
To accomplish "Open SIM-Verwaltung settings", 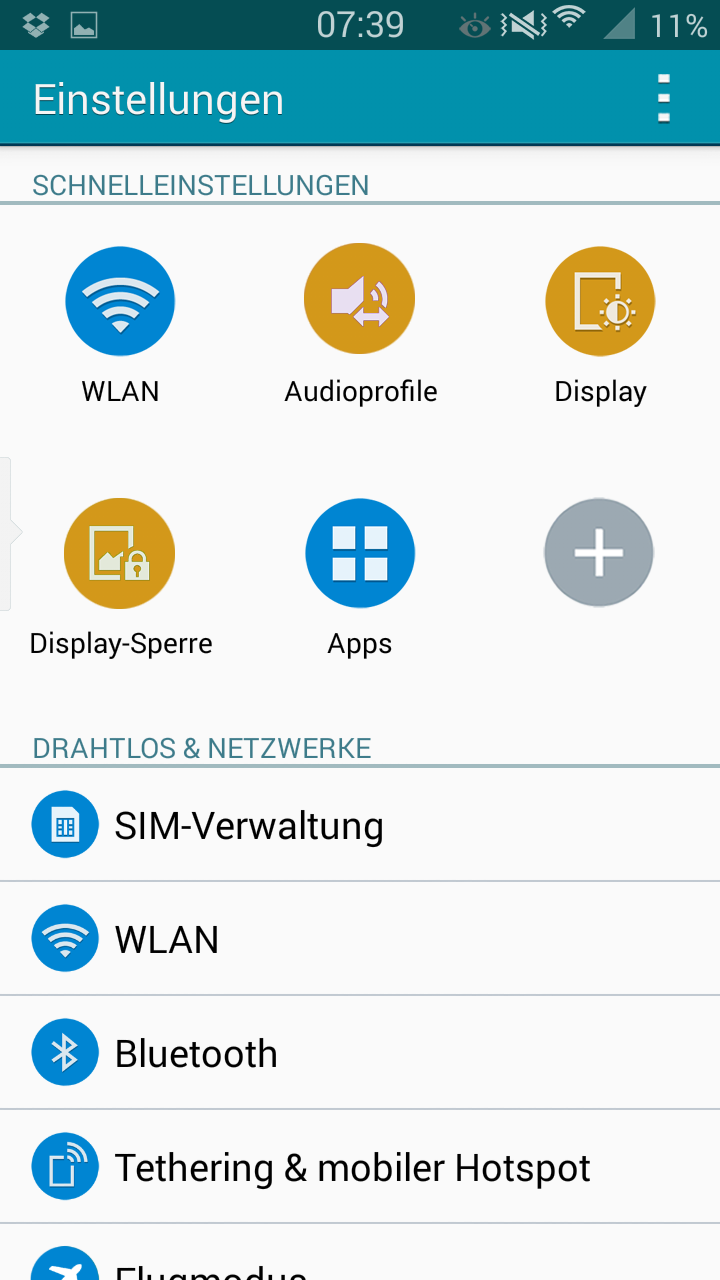I will pyautogui.click(x=360, y=825).
